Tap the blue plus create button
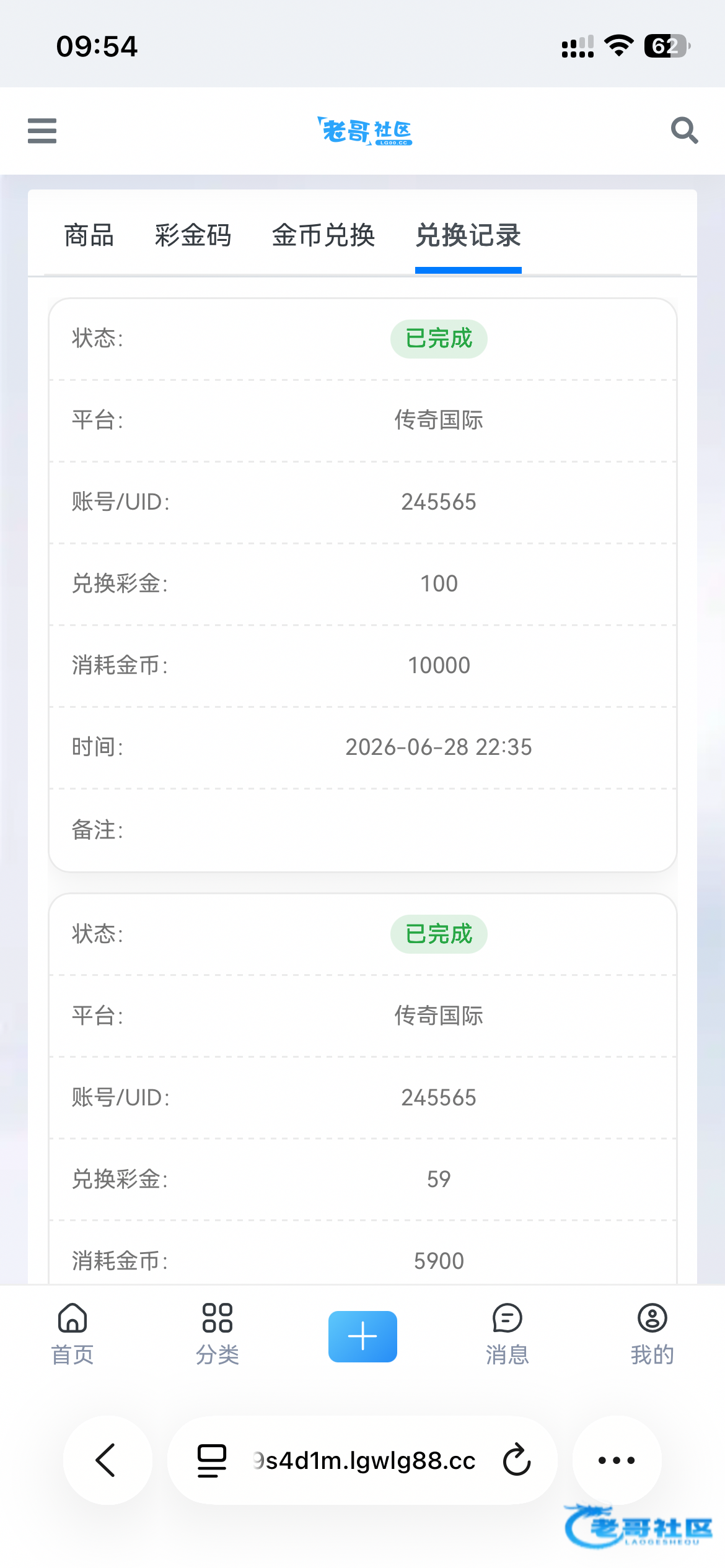 coord(362,1336)
